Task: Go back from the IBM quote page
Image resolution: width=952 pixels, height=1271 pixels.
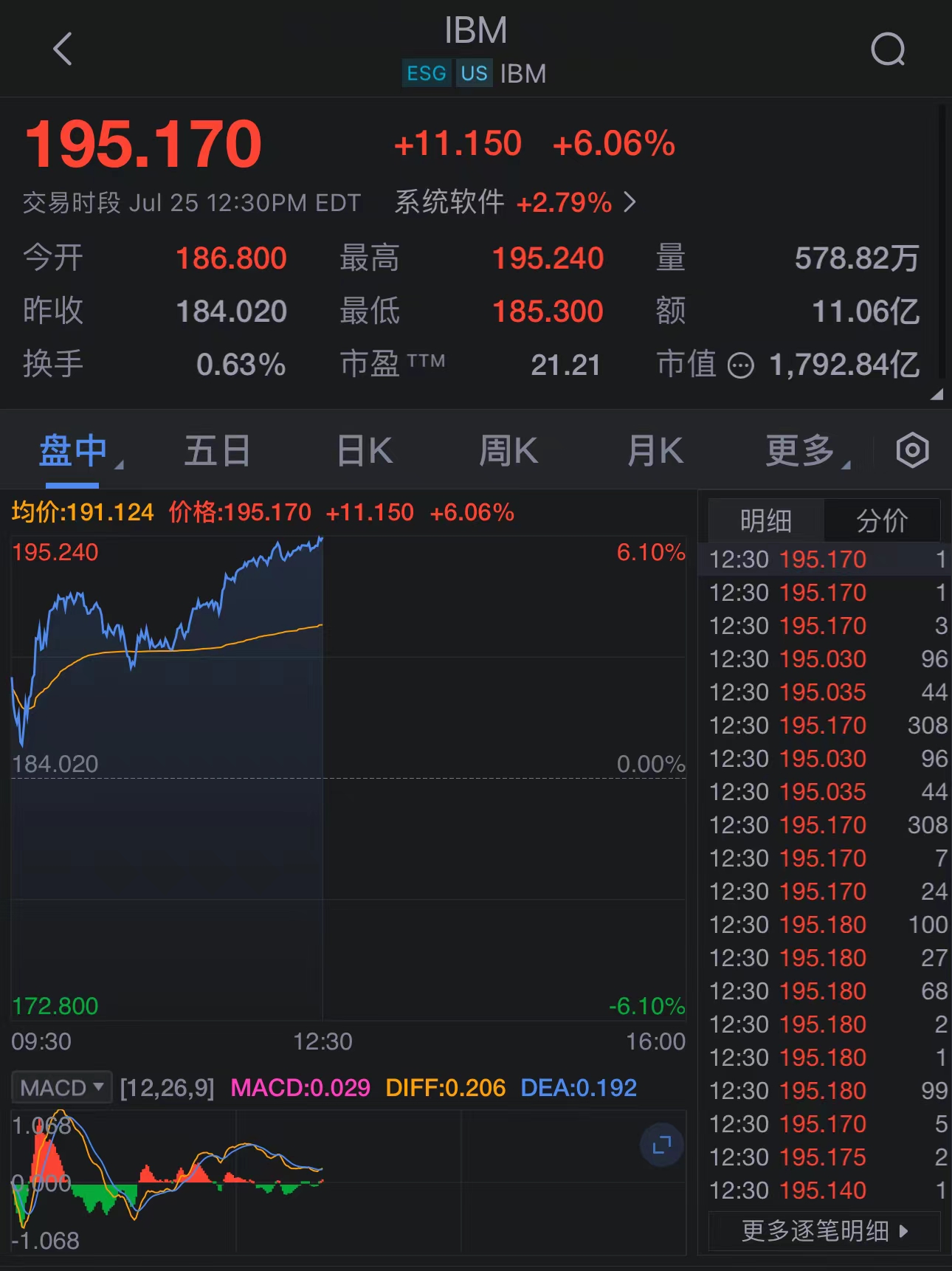Action: tap(63, 49)
